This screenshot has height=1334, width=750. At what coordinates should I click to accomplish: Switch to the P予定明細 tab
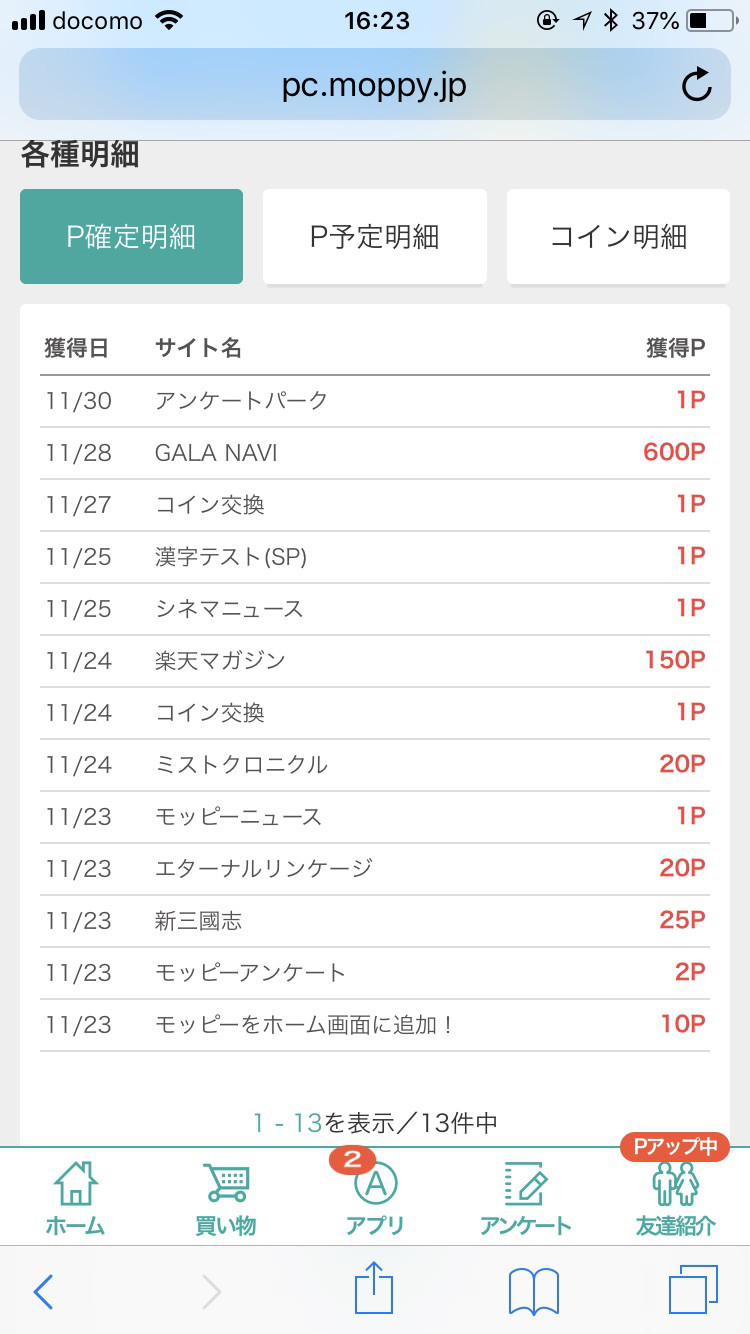coord(375,237)
